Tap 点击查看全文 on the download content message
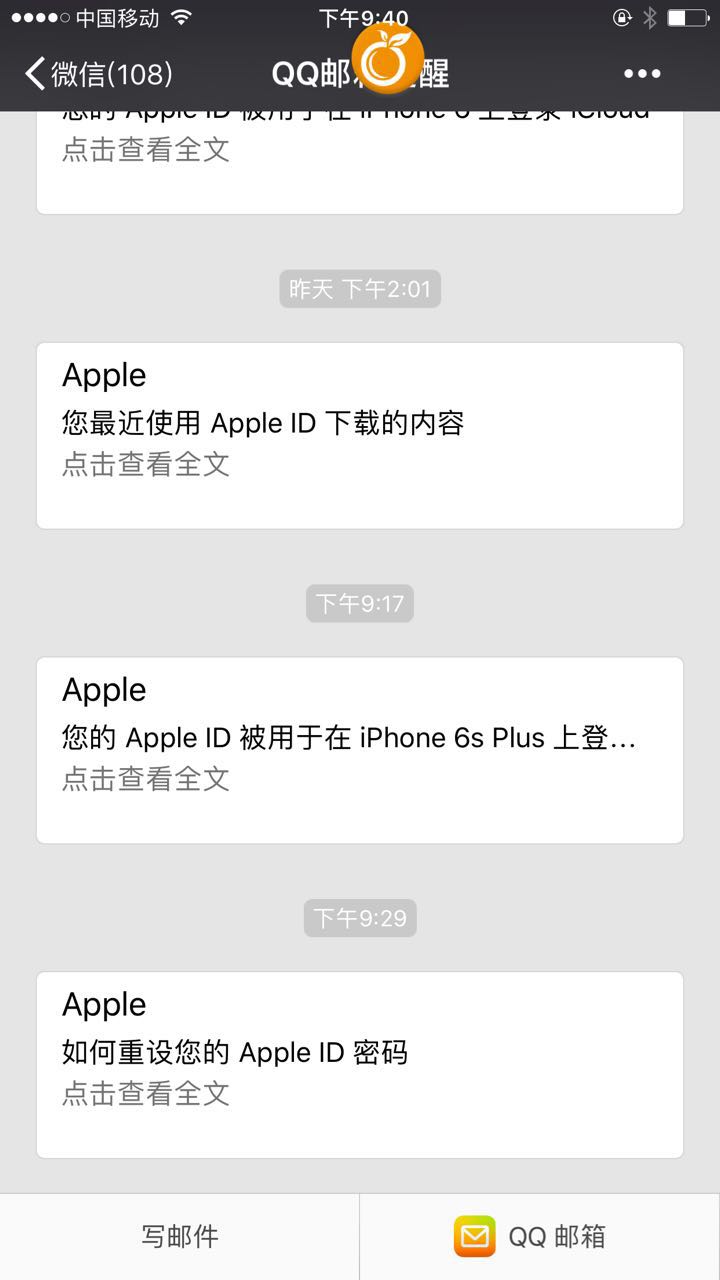This screenshot has height=1280, width=720. coord(146,465)
